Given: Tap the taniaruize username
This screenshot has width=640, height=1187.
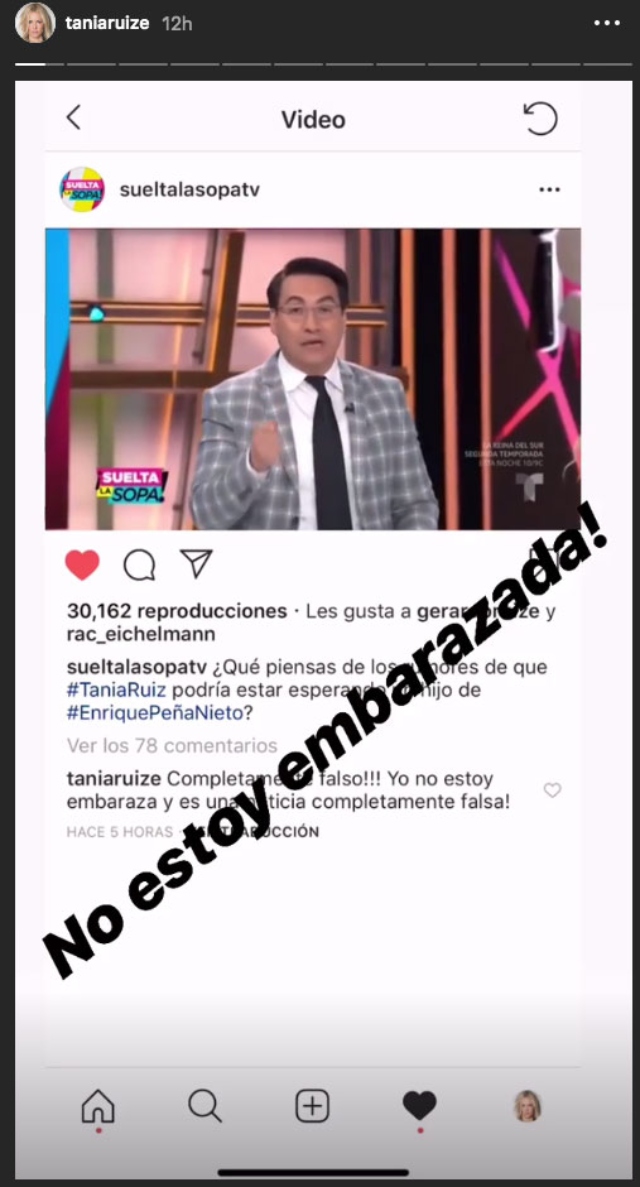Looking at the screenshot, I should 107,23.
